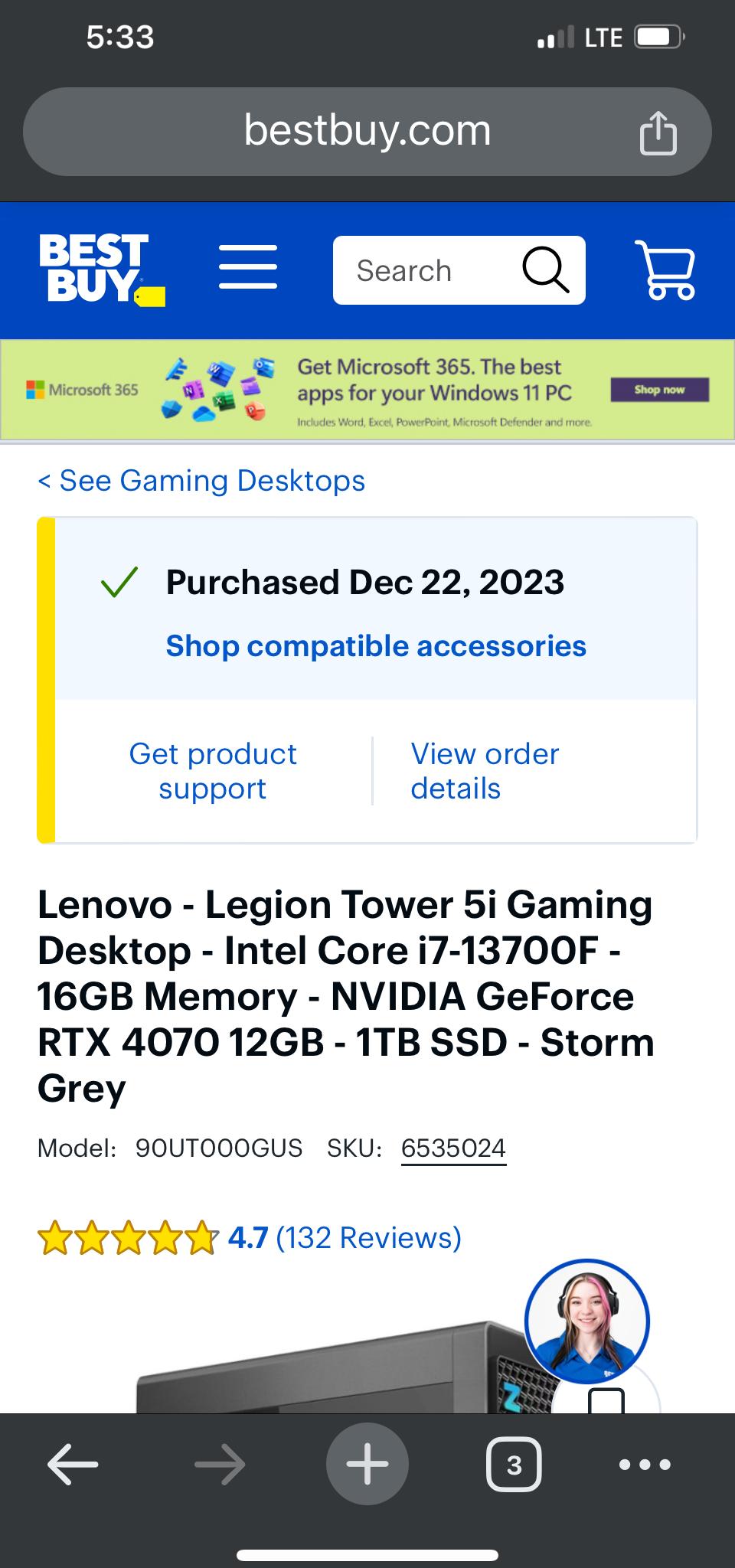Click the Best Buy logo

point(99,268)
